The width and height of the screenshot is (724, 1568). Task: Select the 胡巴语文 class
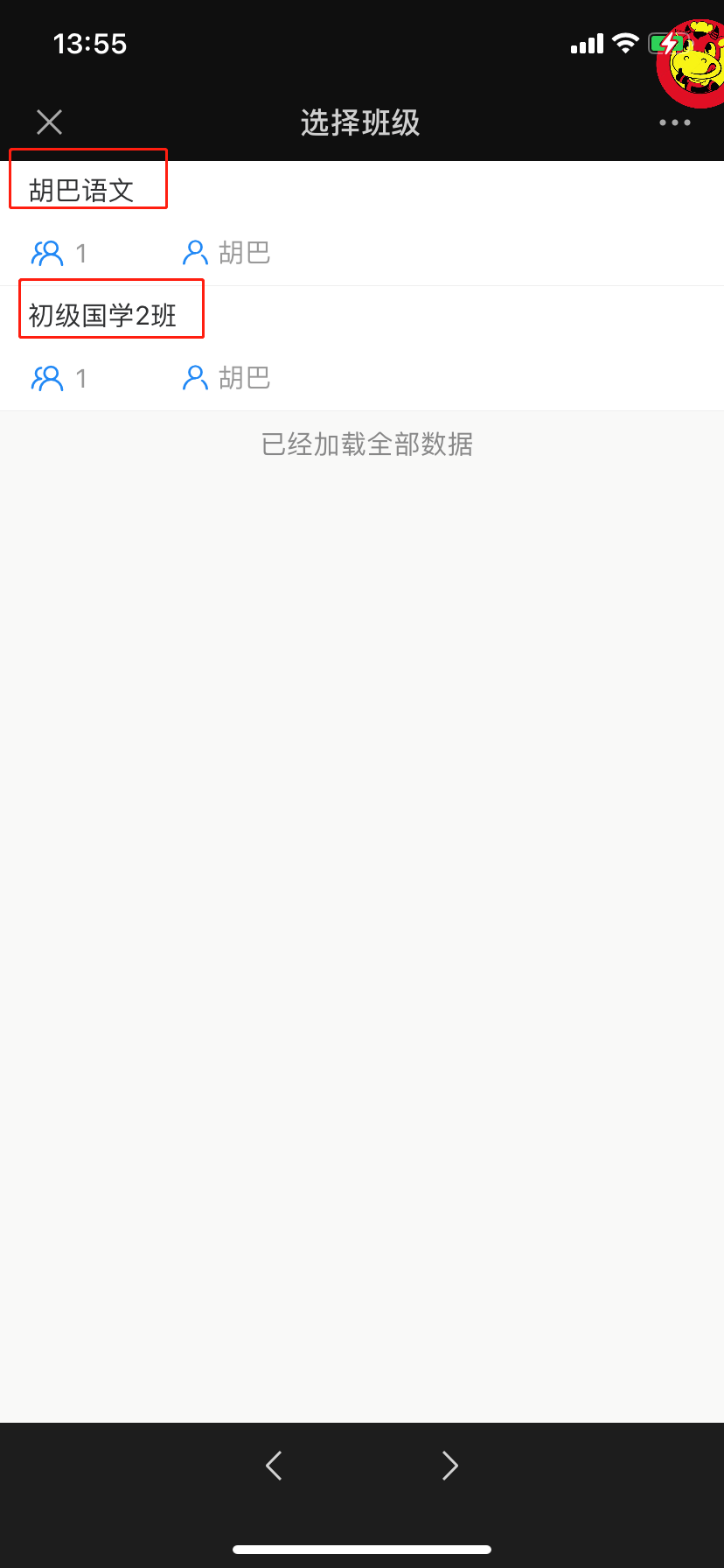pos(362,224)
